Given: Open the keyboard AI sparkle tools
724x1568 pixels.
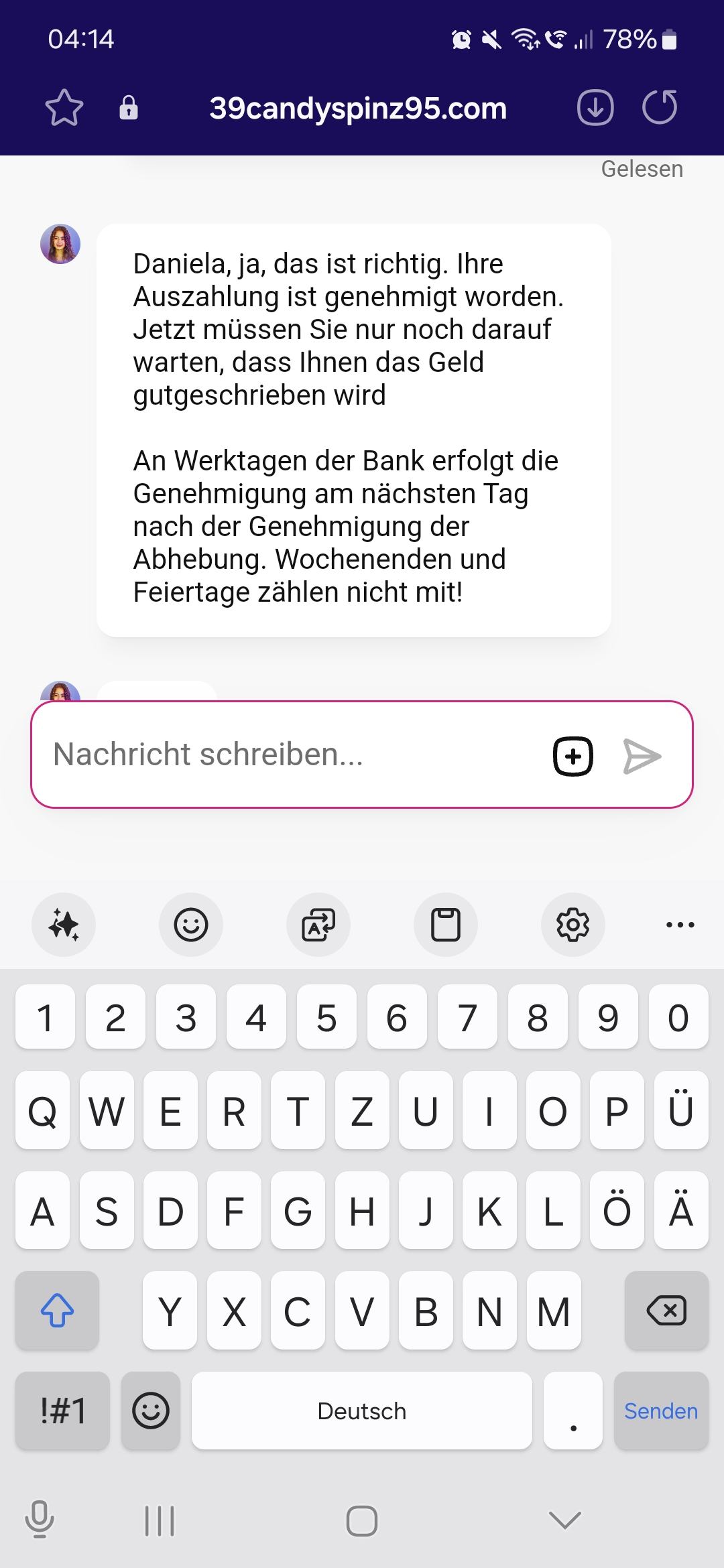Looking at the screenshot, I should point(64,925).
